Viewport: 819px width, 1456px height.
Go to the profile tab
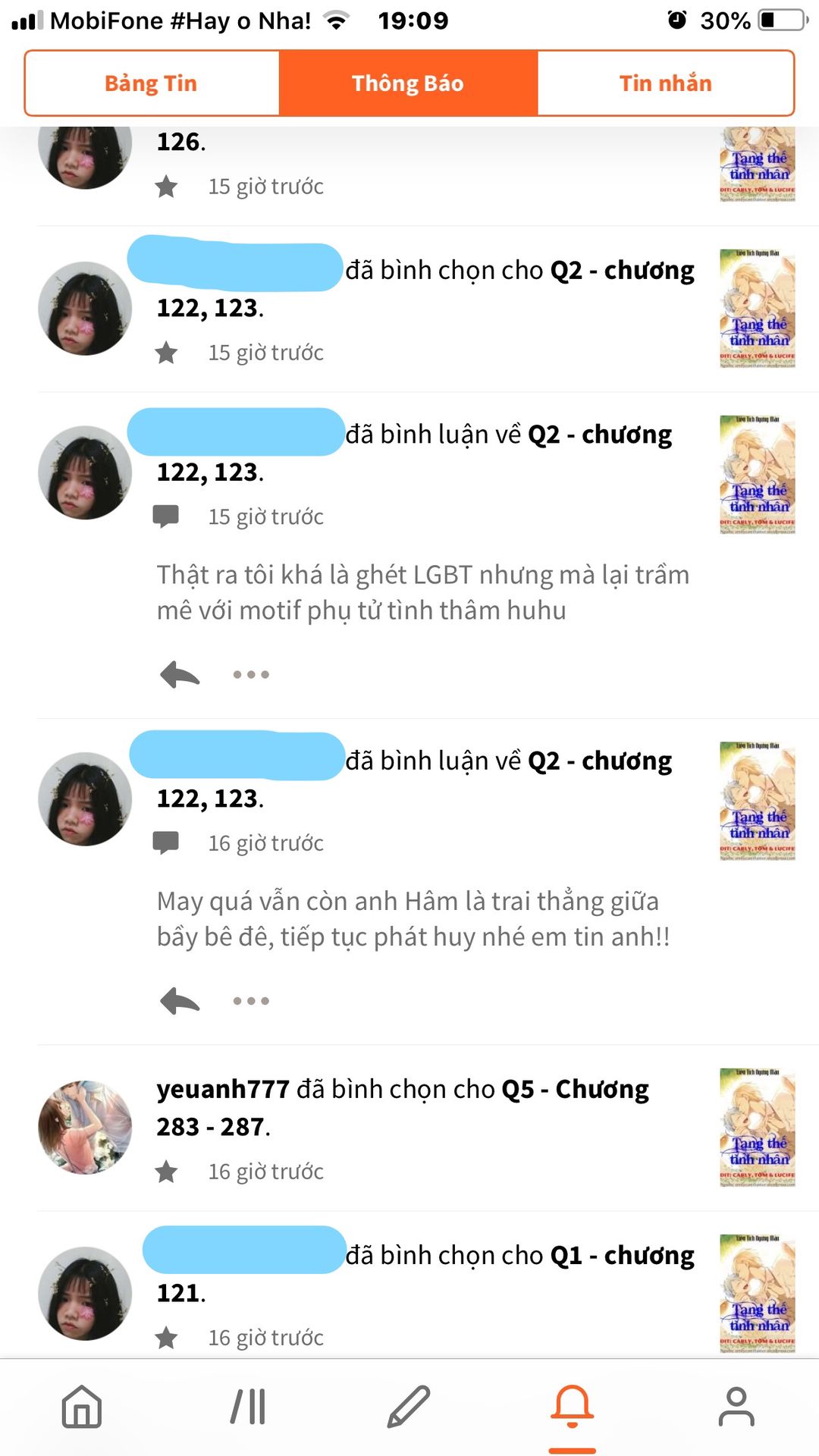[x=736, y=1407]
